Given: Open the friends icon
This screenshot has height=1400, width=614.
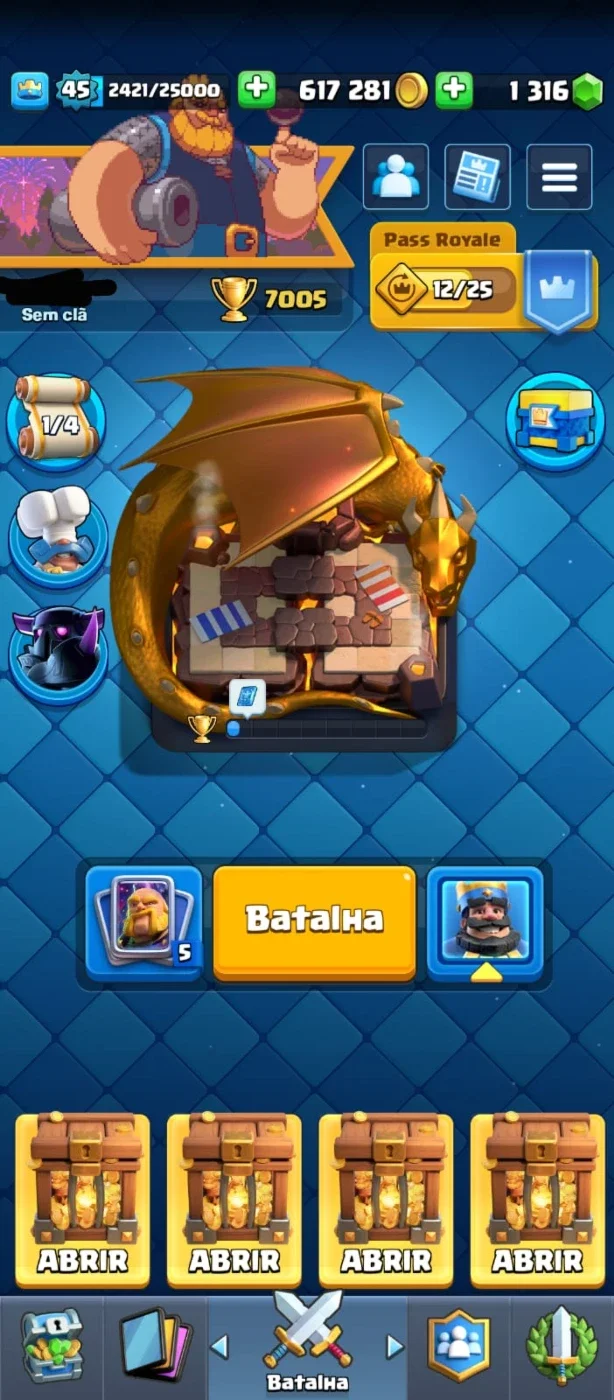Looking at the screenshot, I should coord(396,177).
